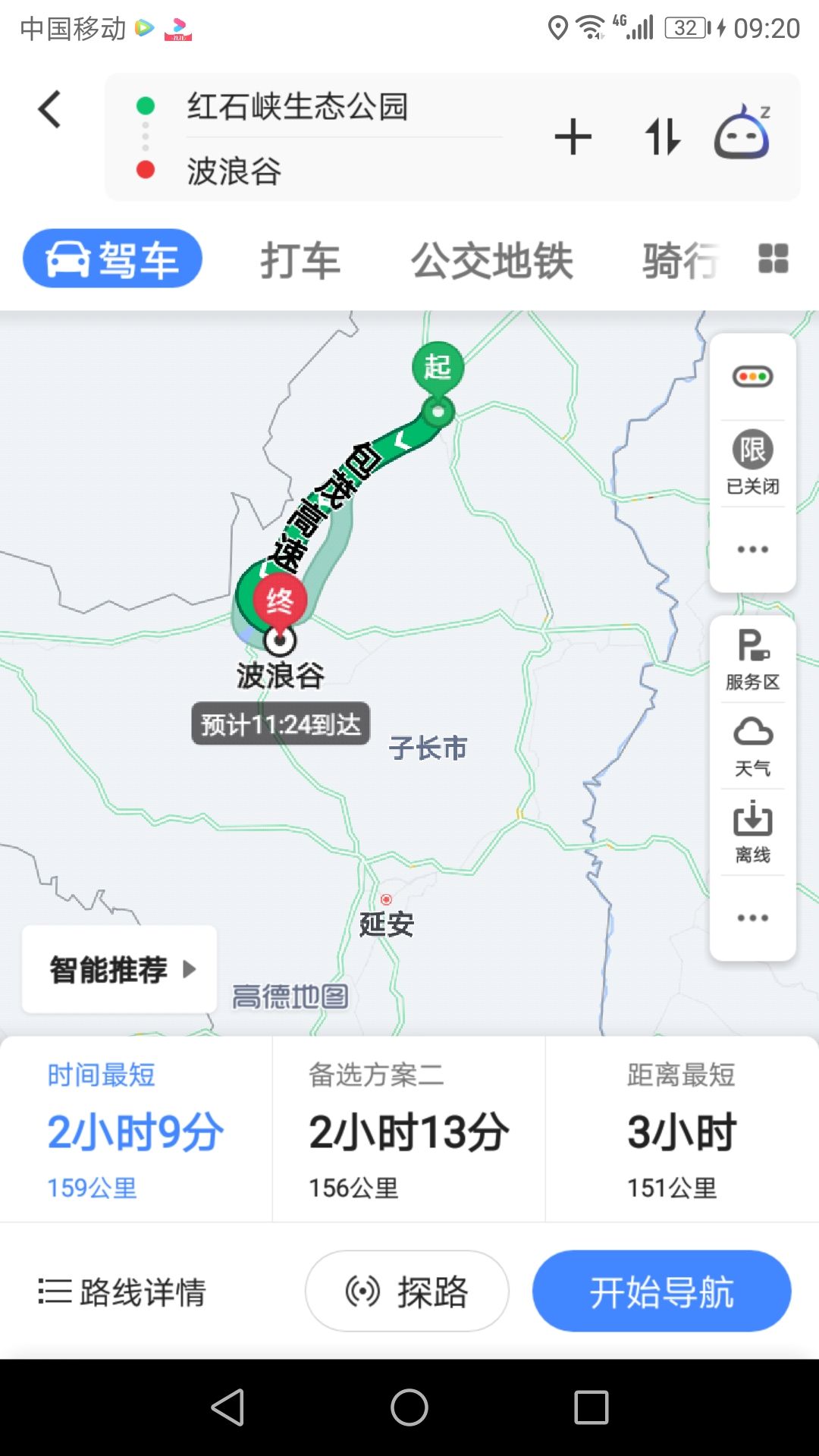Open the robot voice assistant icon
The width and height of the screenshot is (819, 1456).
[743, 133]
